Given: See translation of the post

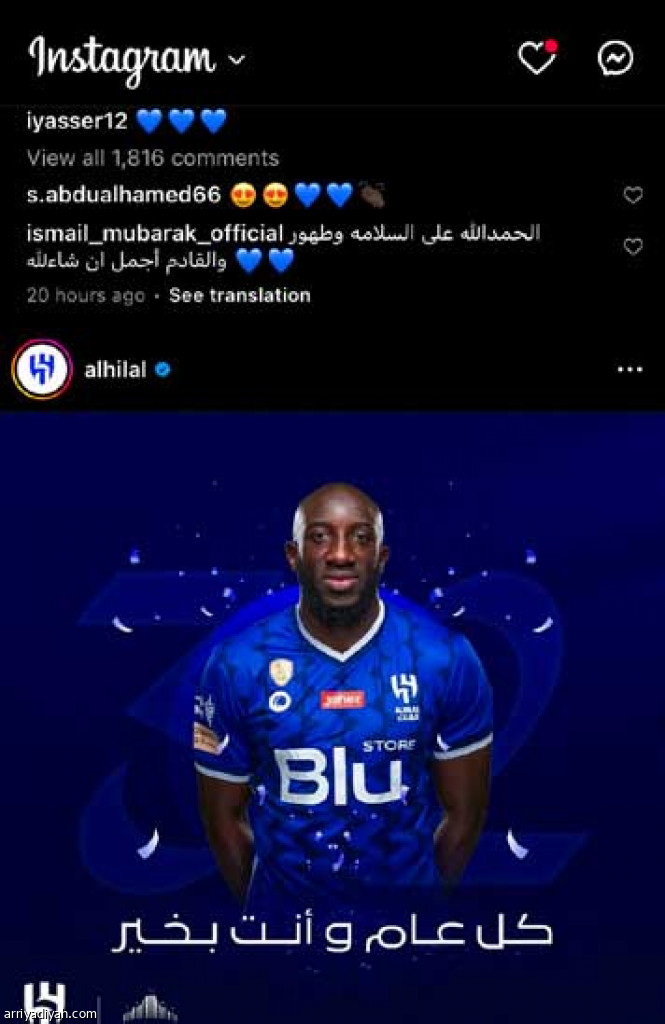Looking at the screenshot, I should (x=239, y=295).
